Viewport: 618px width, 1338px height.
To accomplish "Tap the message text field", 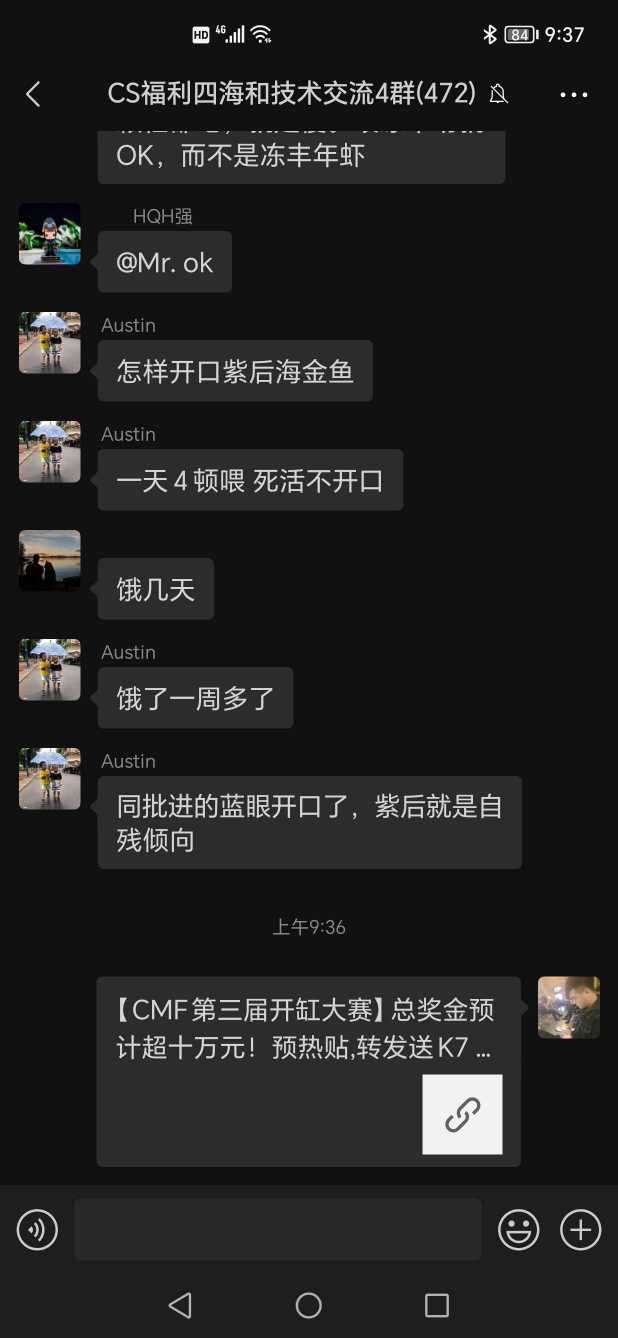I will [x=278, y=1229].
